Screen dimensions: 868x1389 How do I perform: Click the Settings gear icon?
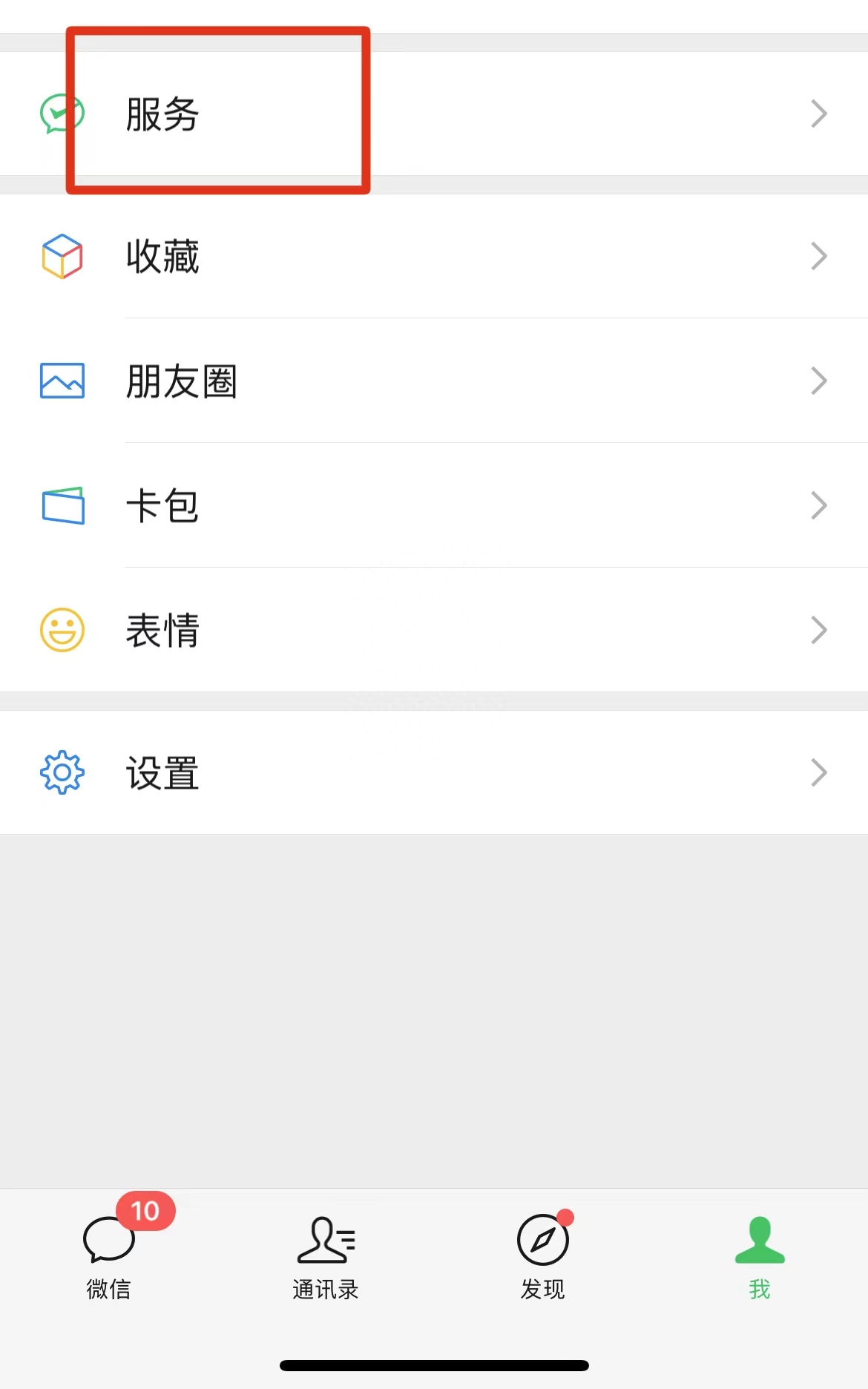(62, 772)
